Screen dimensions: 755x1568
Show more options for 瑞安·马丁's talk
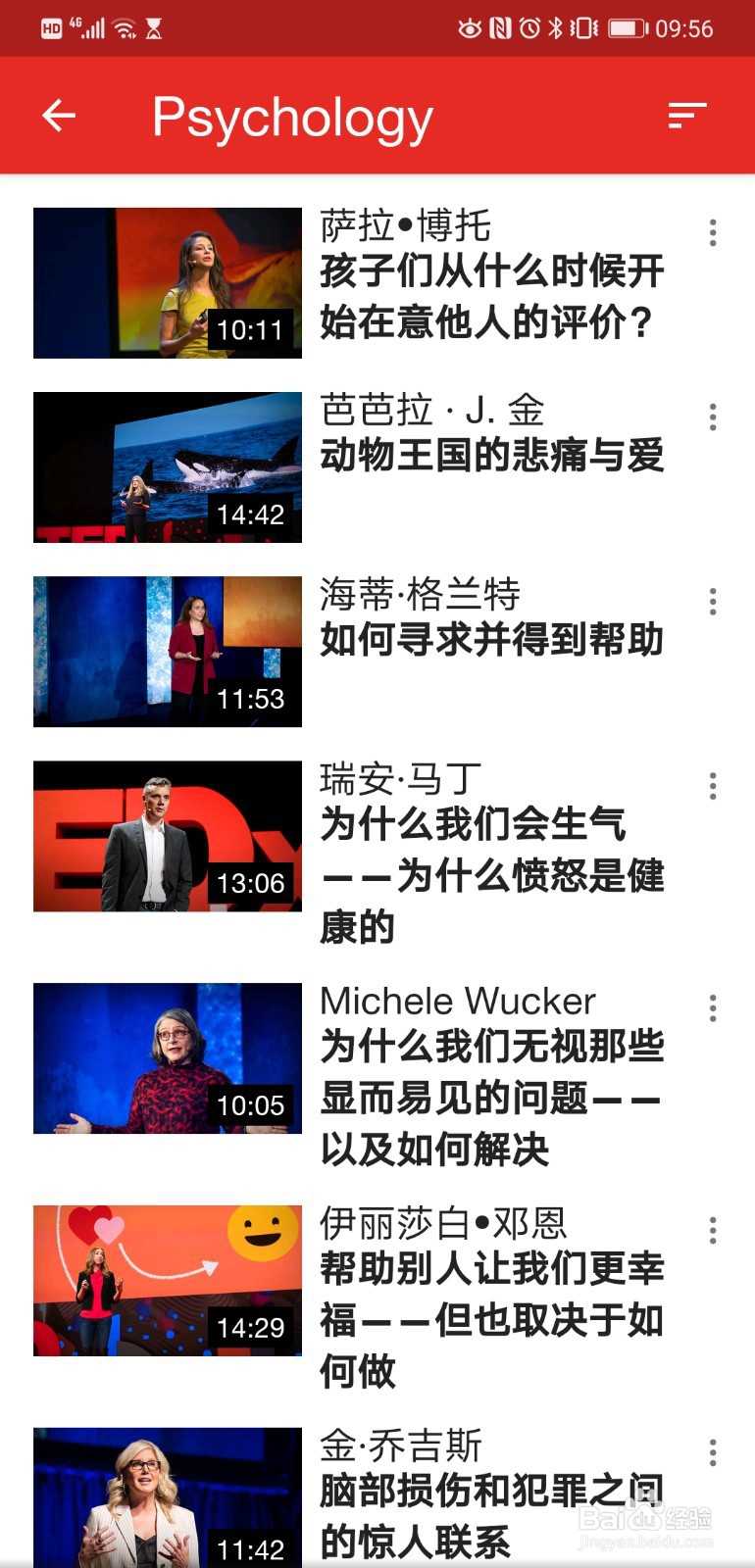(x=713, y=786)
